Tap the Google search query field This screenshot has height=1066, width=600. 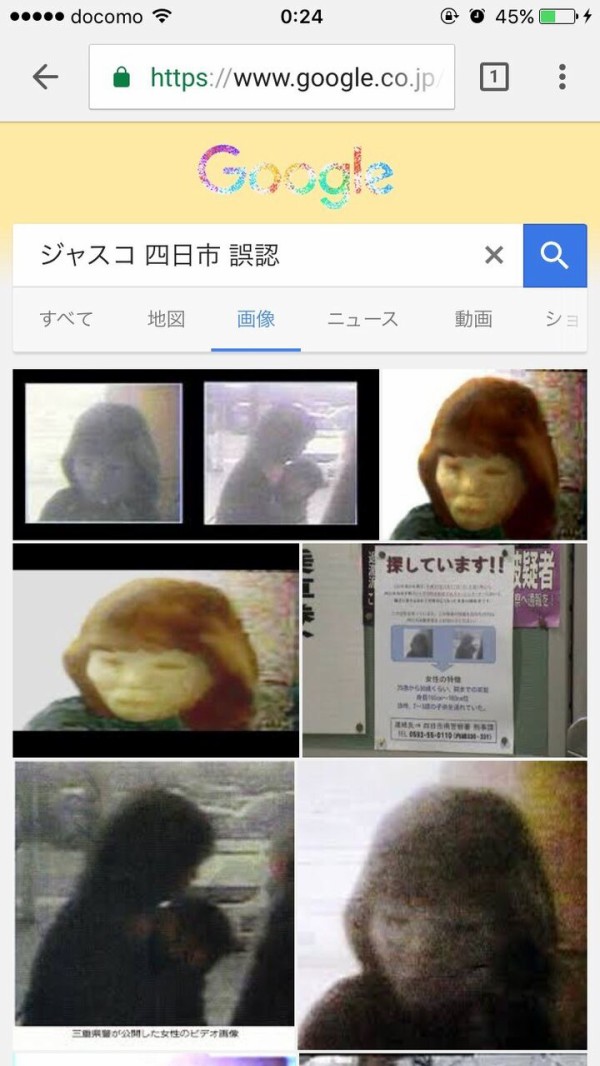(x=250, y=255)
